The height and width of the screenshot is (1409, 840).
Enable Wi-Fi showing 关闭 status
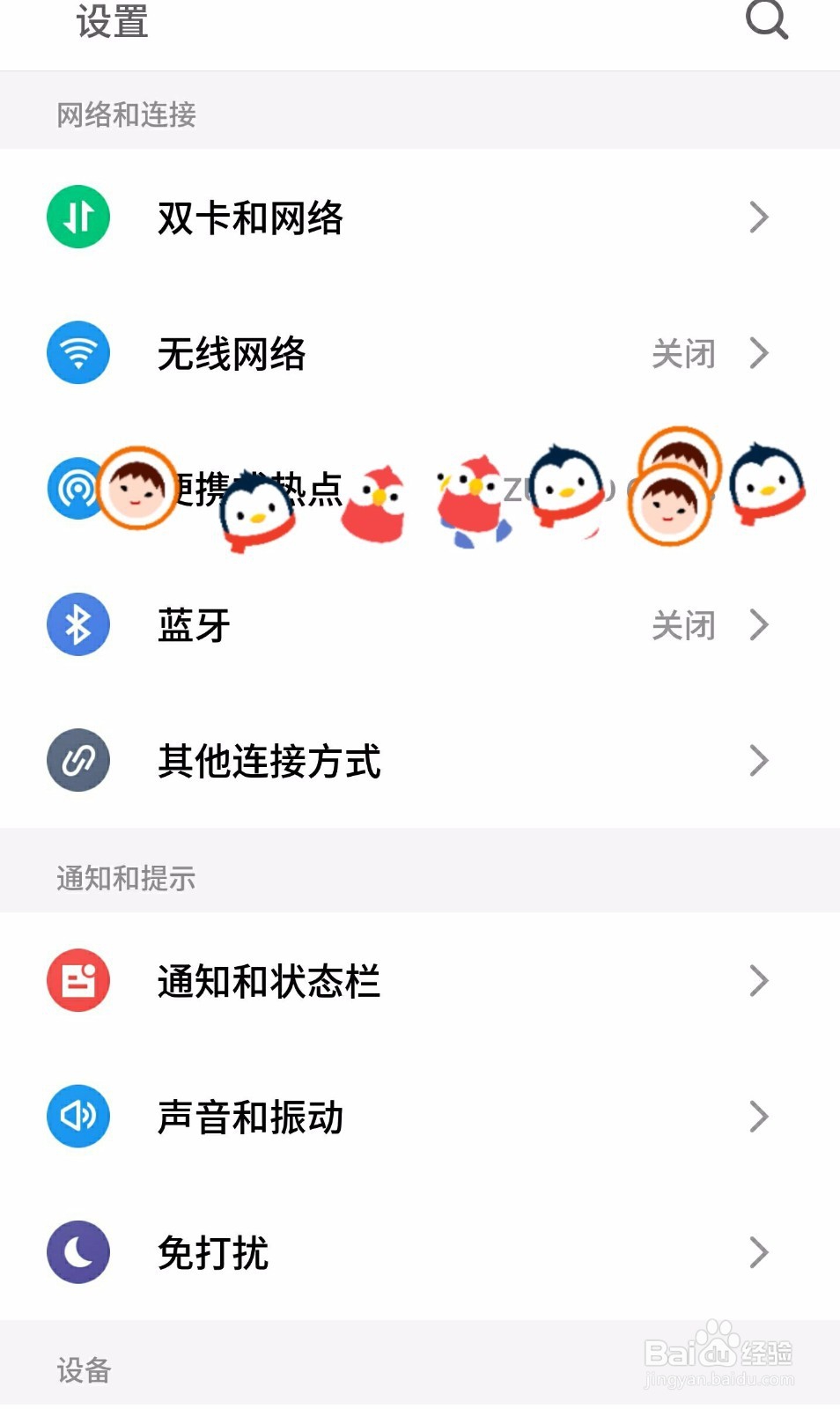(682, 352)
